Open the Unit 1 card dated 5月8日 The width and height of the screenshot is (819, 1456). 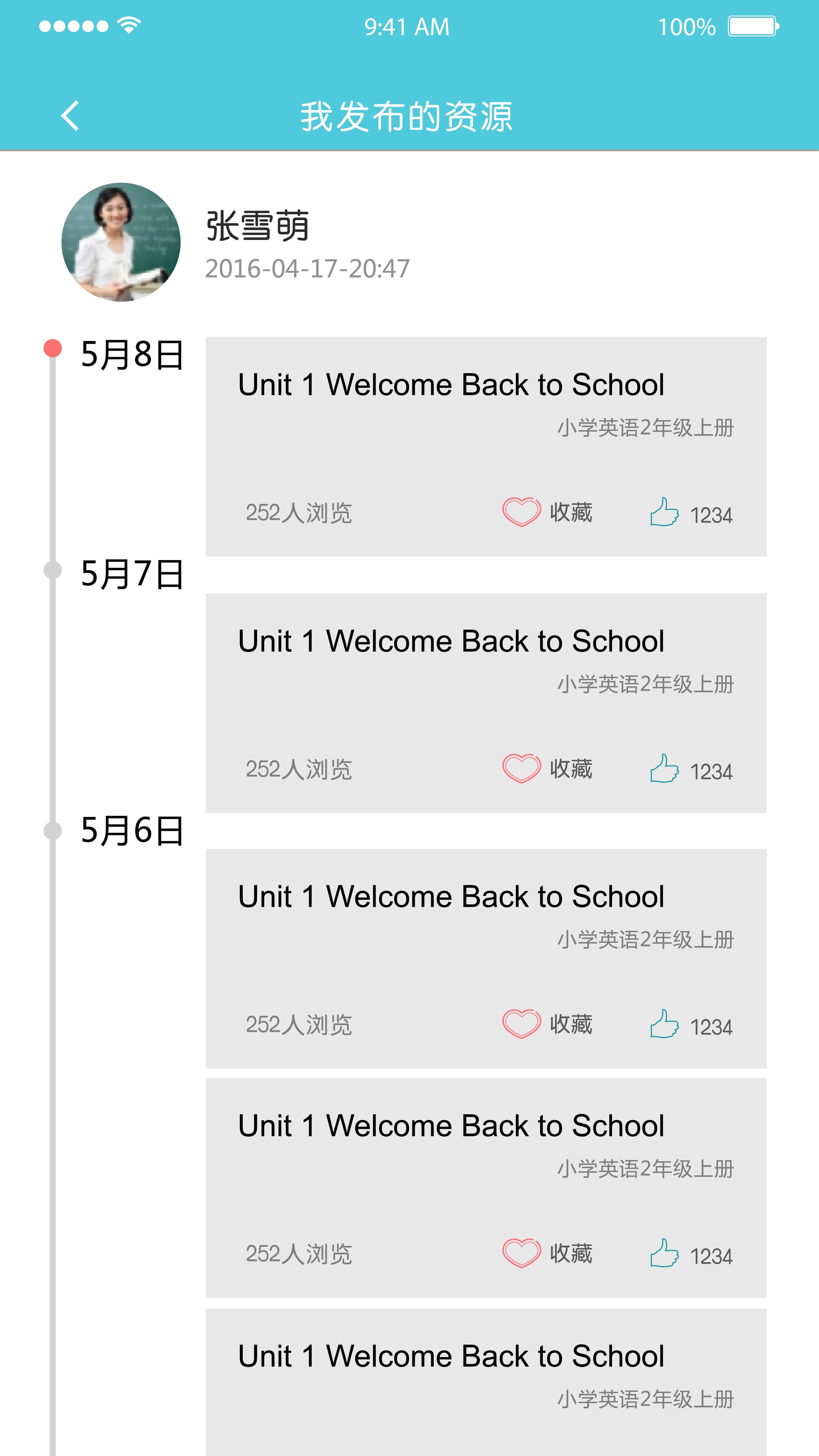point(486,447)
